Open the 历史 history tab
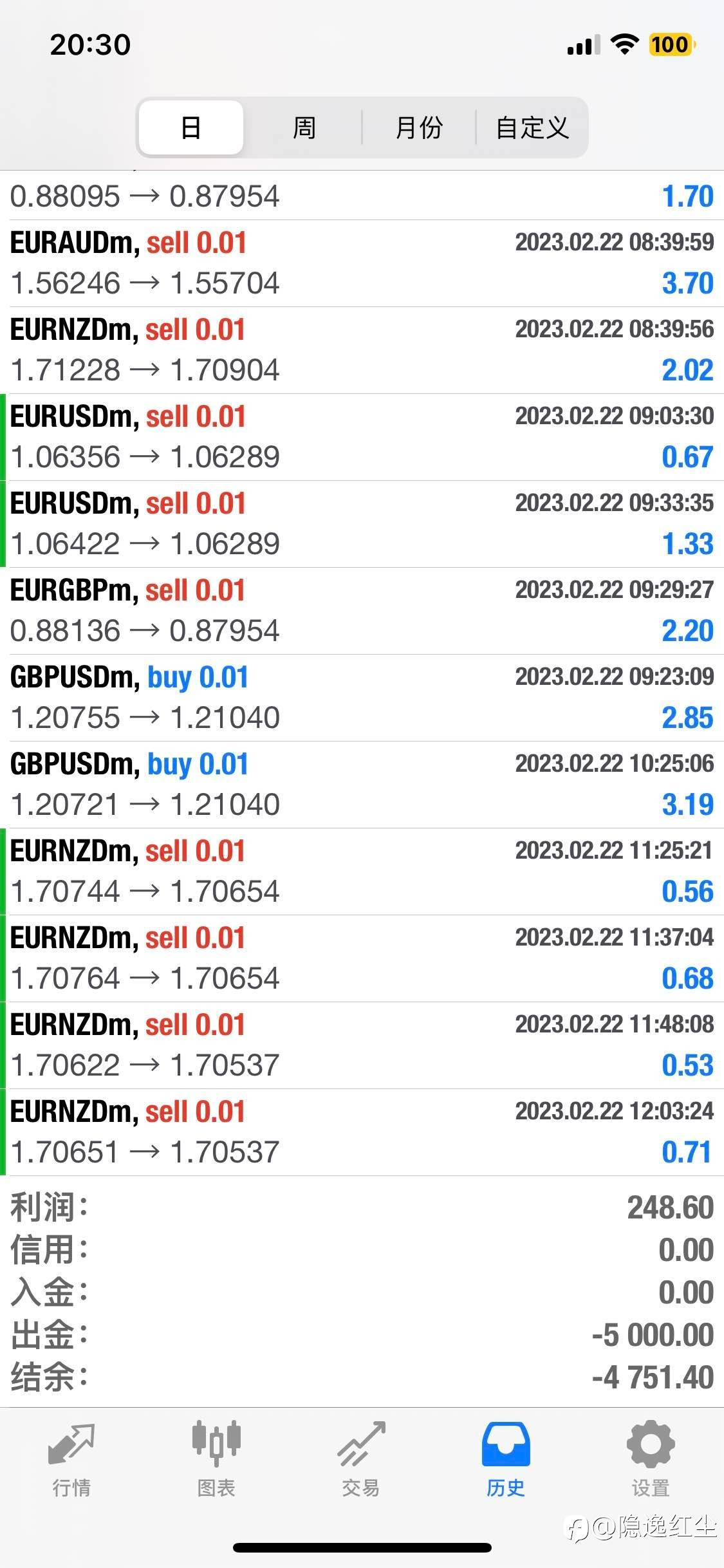Viewport: 724px width, 1568px height. tap(506, 1459)
